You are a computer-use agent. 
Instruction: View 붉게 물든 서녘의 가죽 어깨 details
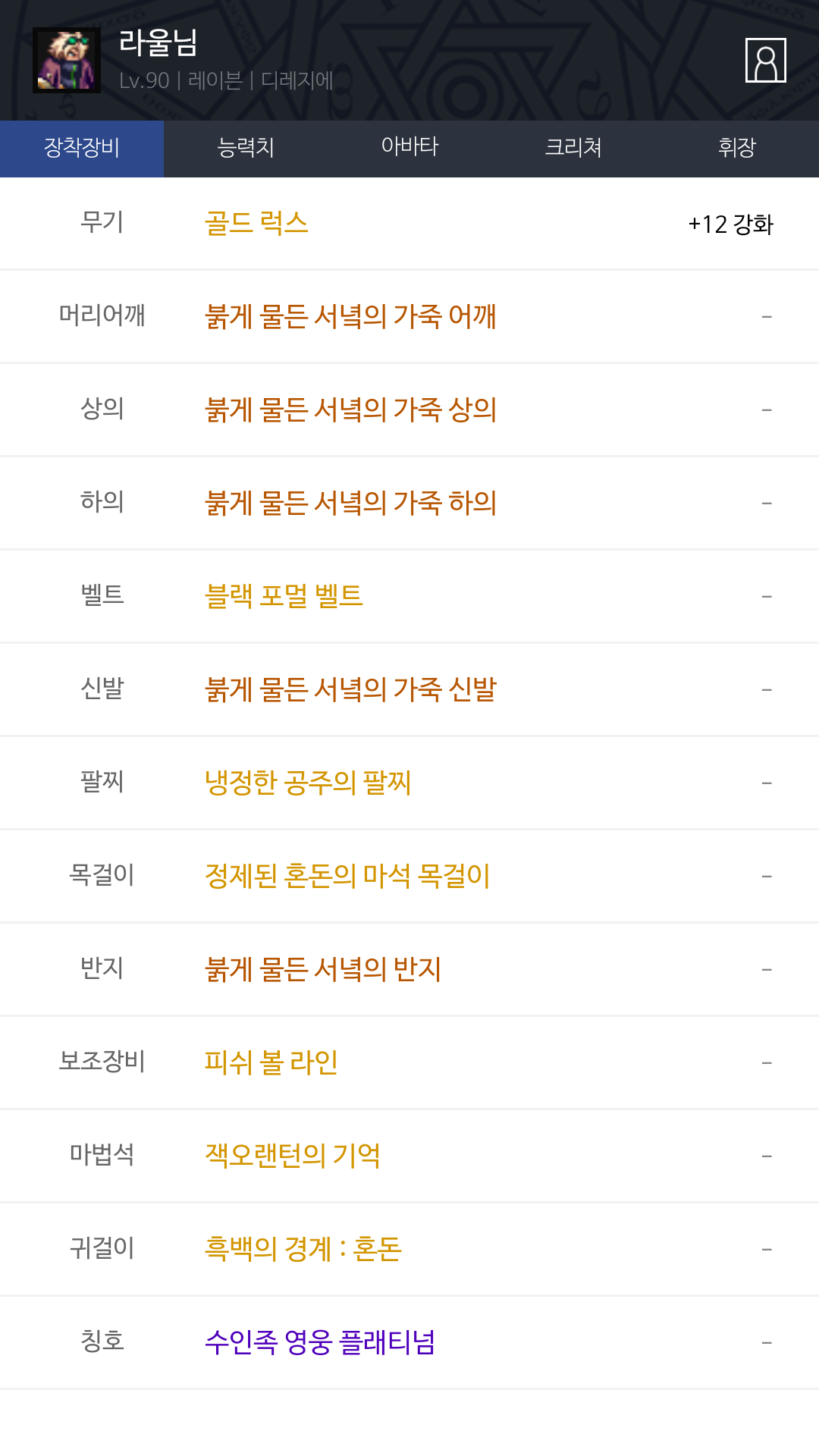(350, 316)
